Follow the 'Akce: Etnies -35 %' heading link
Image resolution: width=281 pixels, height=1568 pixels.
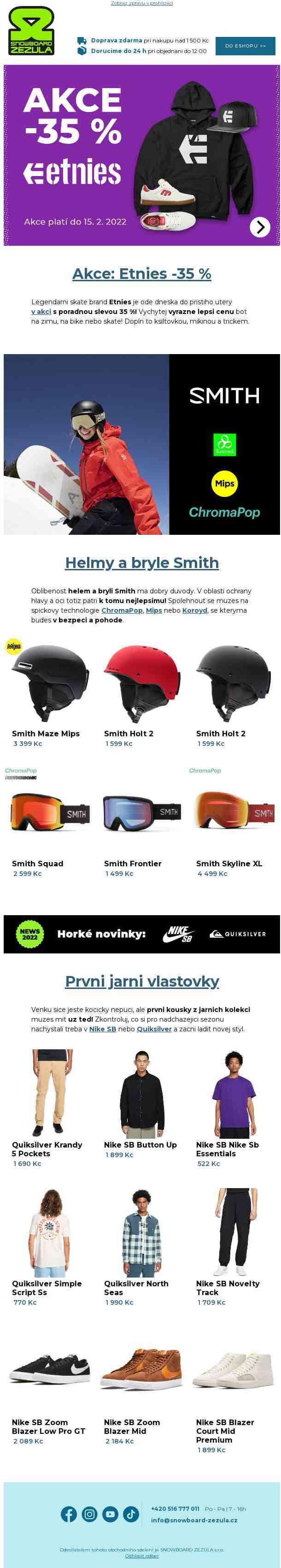coord(141,273)
